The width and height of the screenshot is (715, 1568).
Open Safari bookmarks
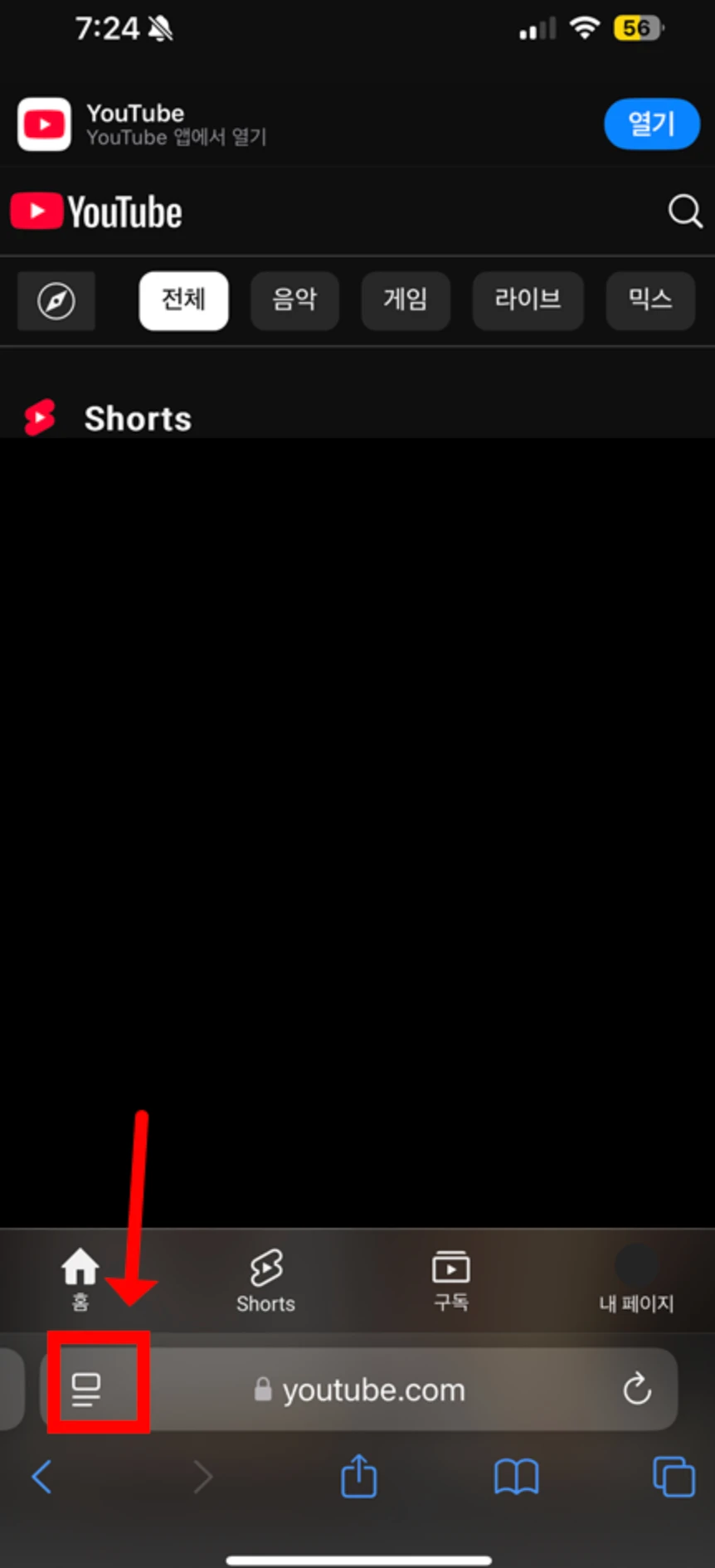[x=517, y=1477]
